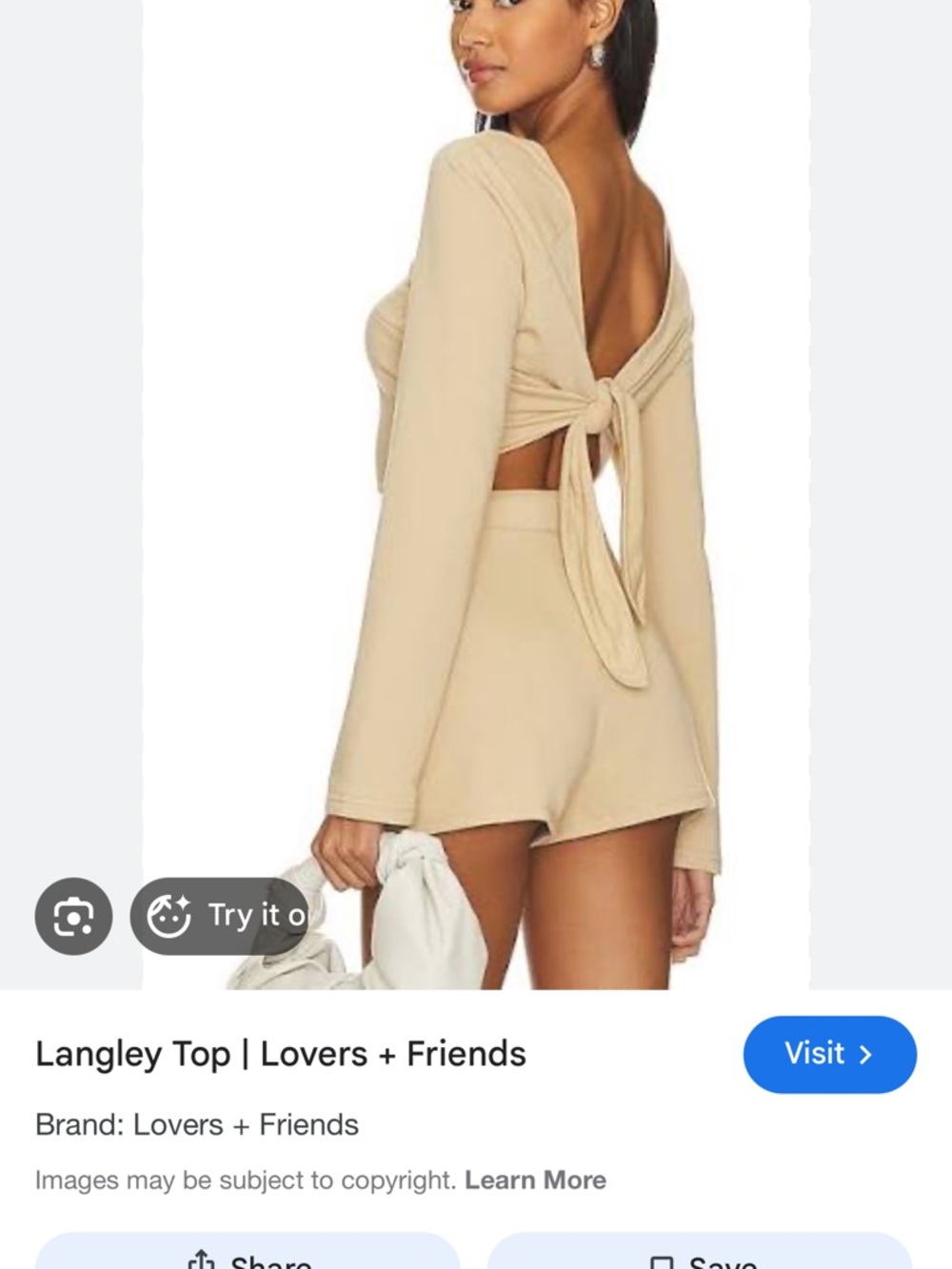This screenshot has width=952, height=1269.
Task: Click the chevron arrow inside the Visit button
Action: point(865,1054)
